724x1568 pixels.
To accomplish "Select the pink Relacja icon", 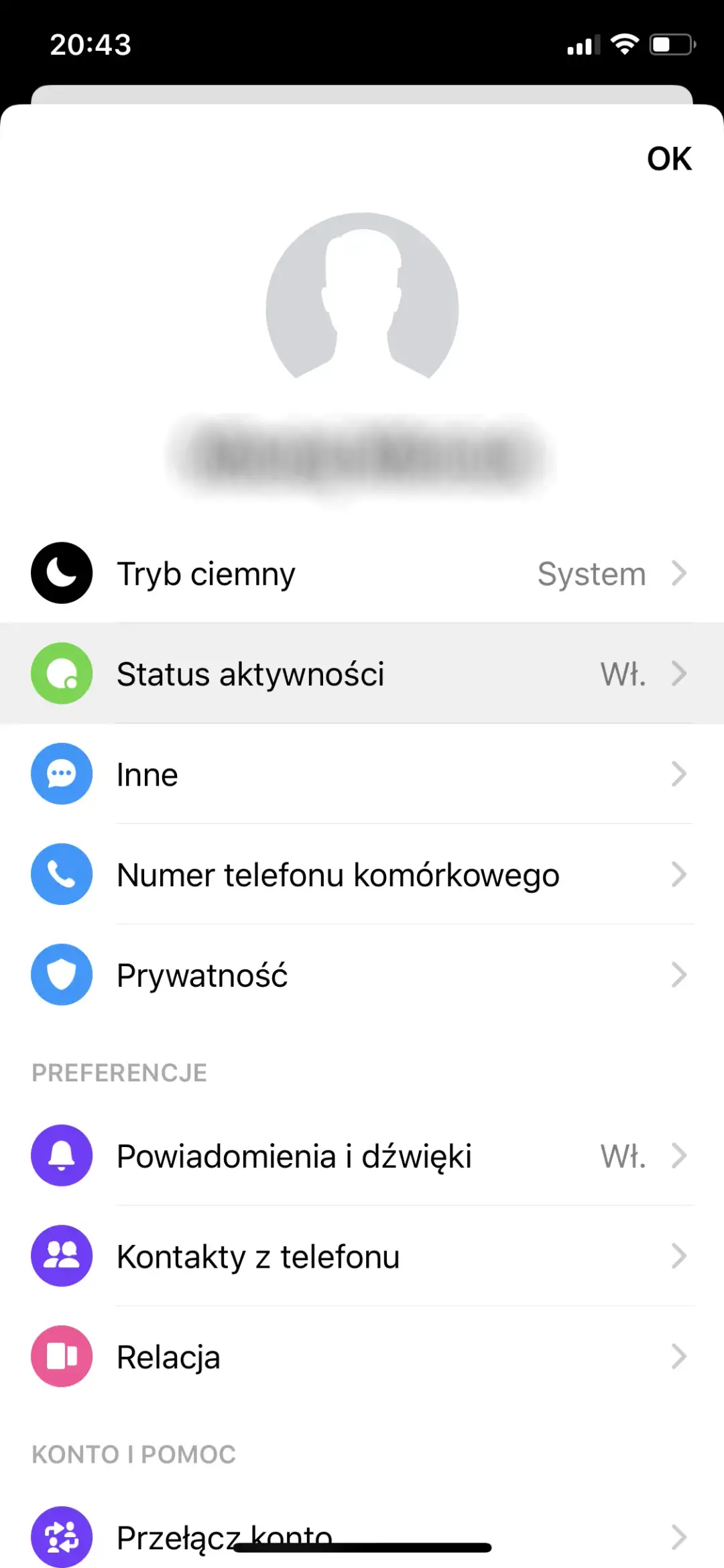I will tap(61, 1357).
